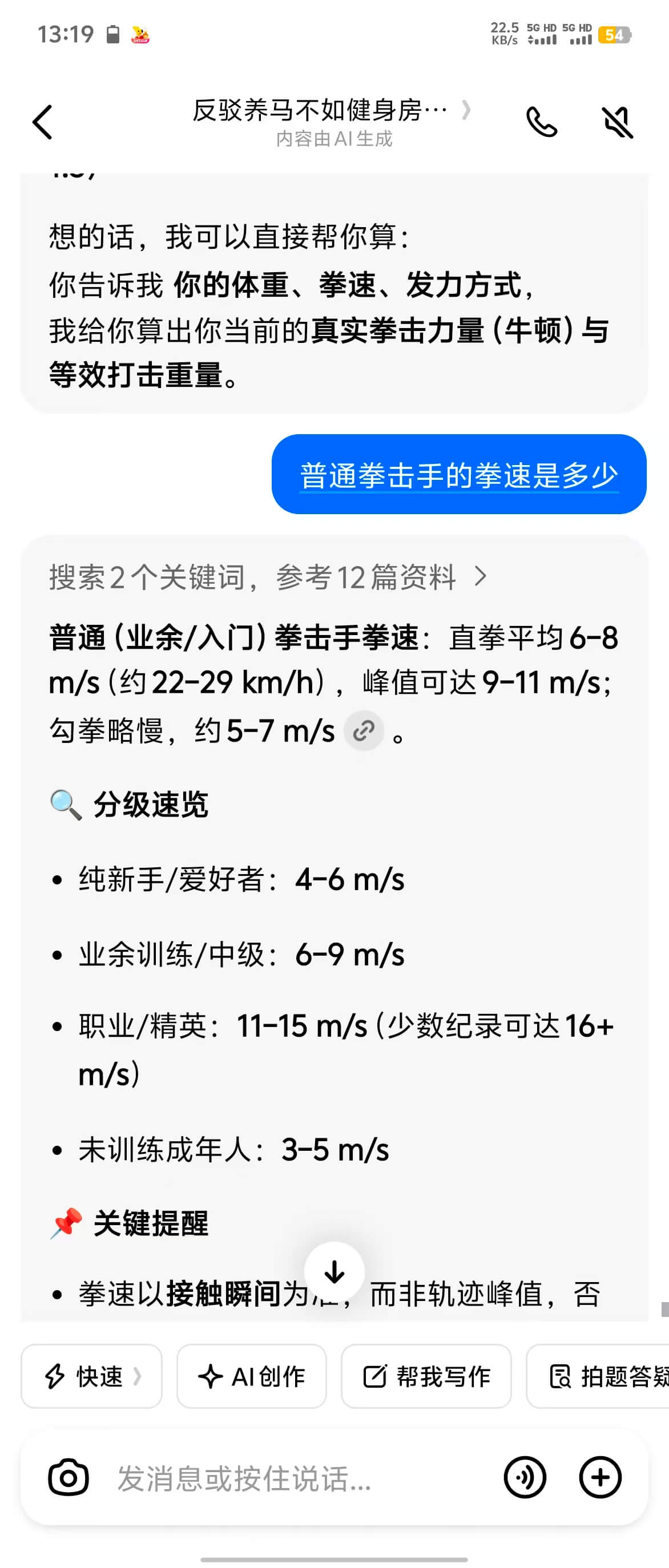
Task: Tap the sent message 普通拳击手的拳速是多少
Action: pos(459,475)
